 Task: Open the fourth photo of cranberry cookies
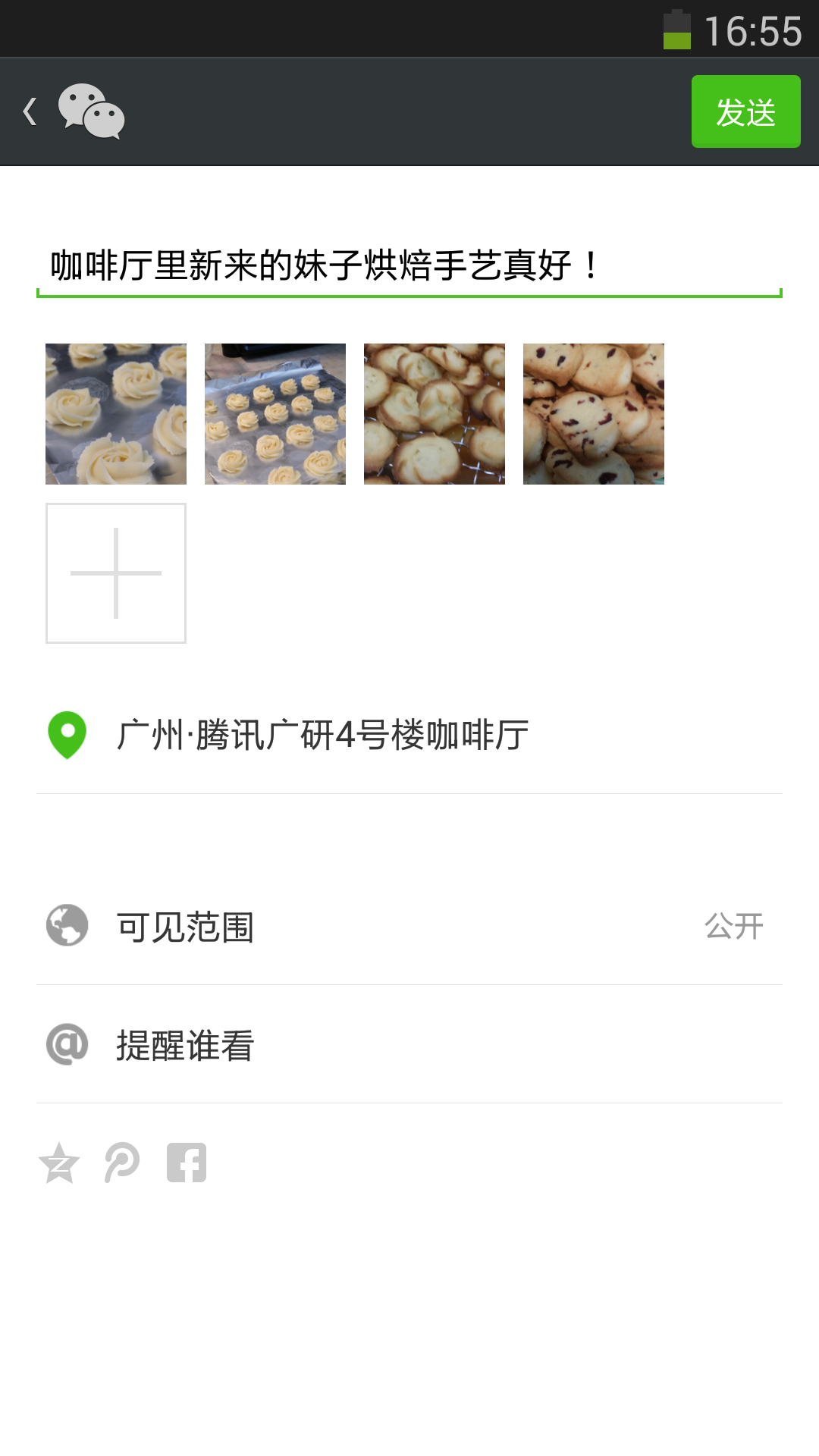pyautogui.click(x=594, y=414)
